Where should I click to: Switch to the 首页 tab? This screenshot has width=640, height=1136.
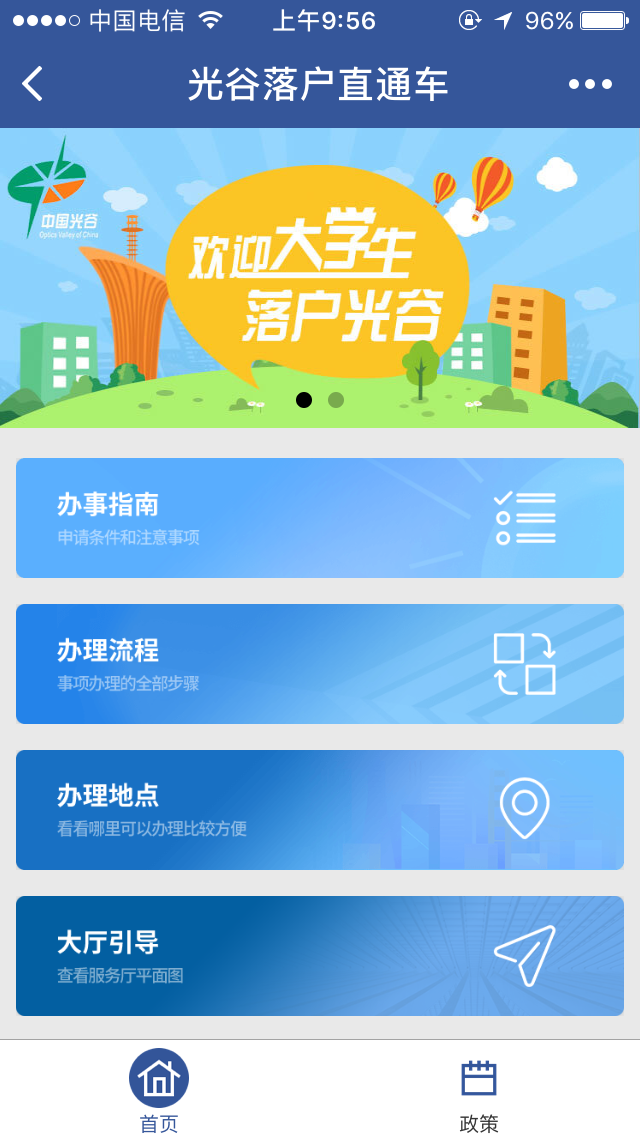(x=159, y=1090)
